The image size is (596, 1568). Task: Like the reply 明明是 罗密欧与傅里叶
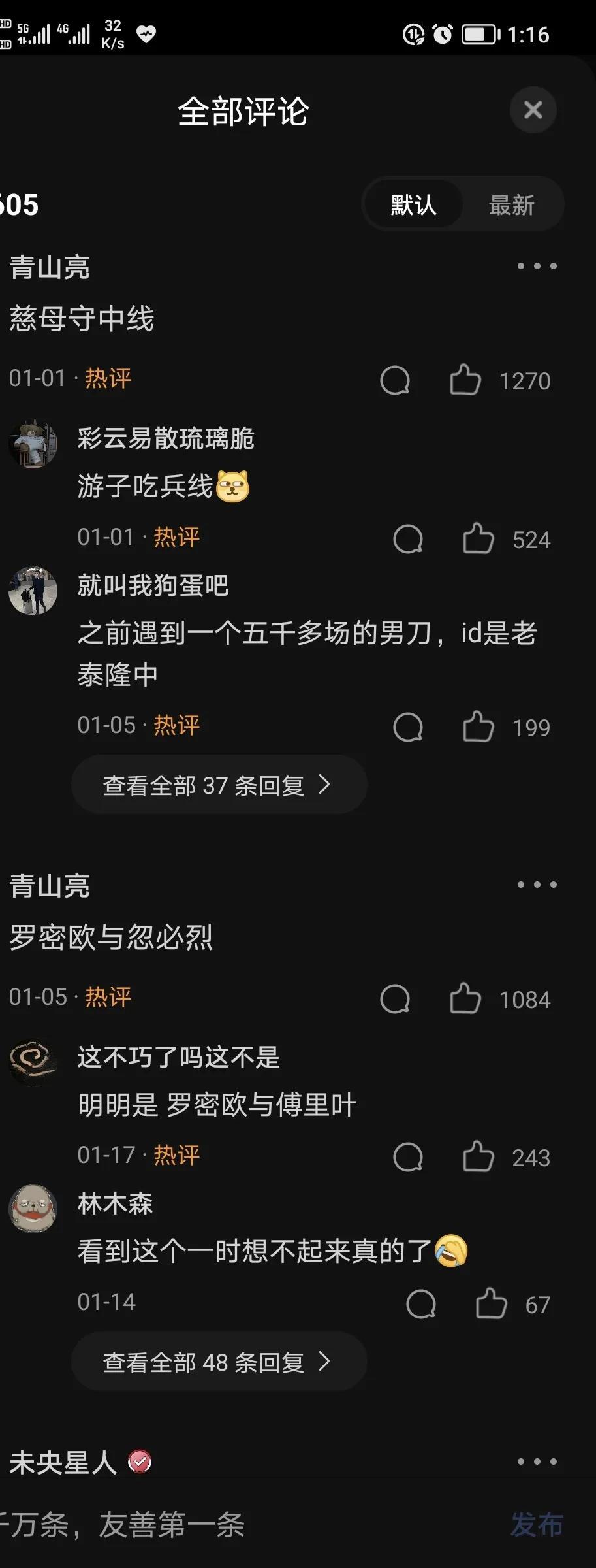pos(478,1157)
